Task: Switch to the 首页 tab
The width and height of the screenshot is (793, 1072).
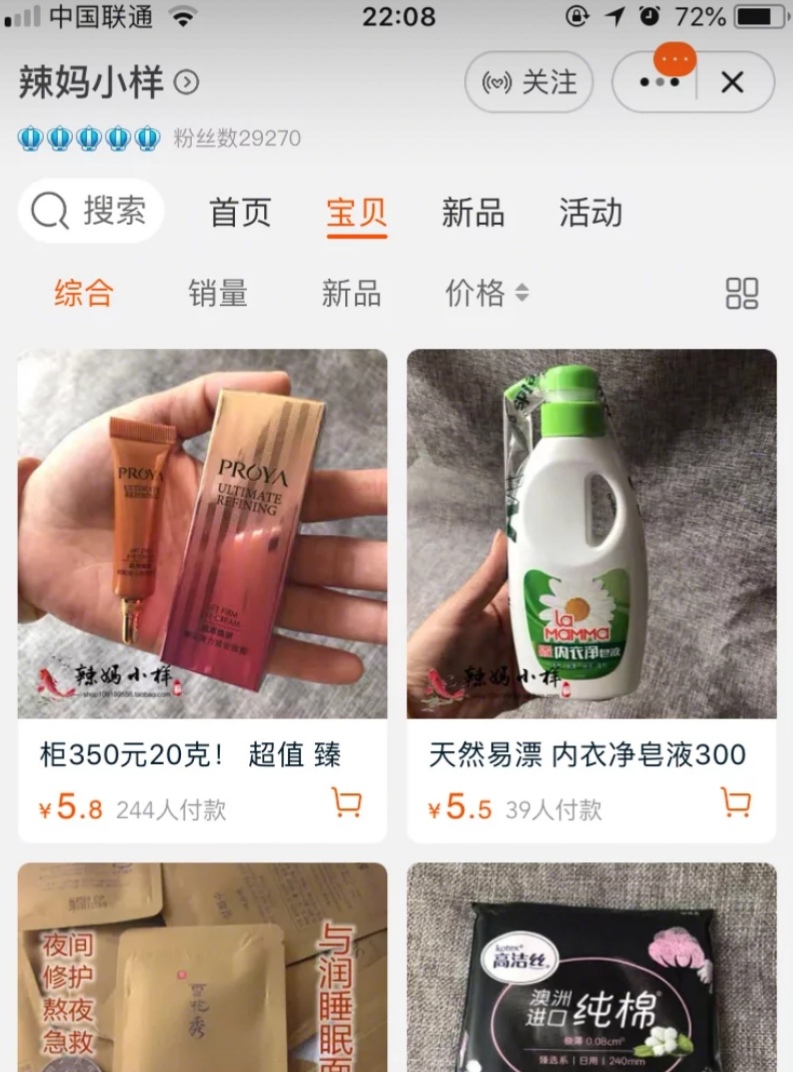Action: point(239,212)
